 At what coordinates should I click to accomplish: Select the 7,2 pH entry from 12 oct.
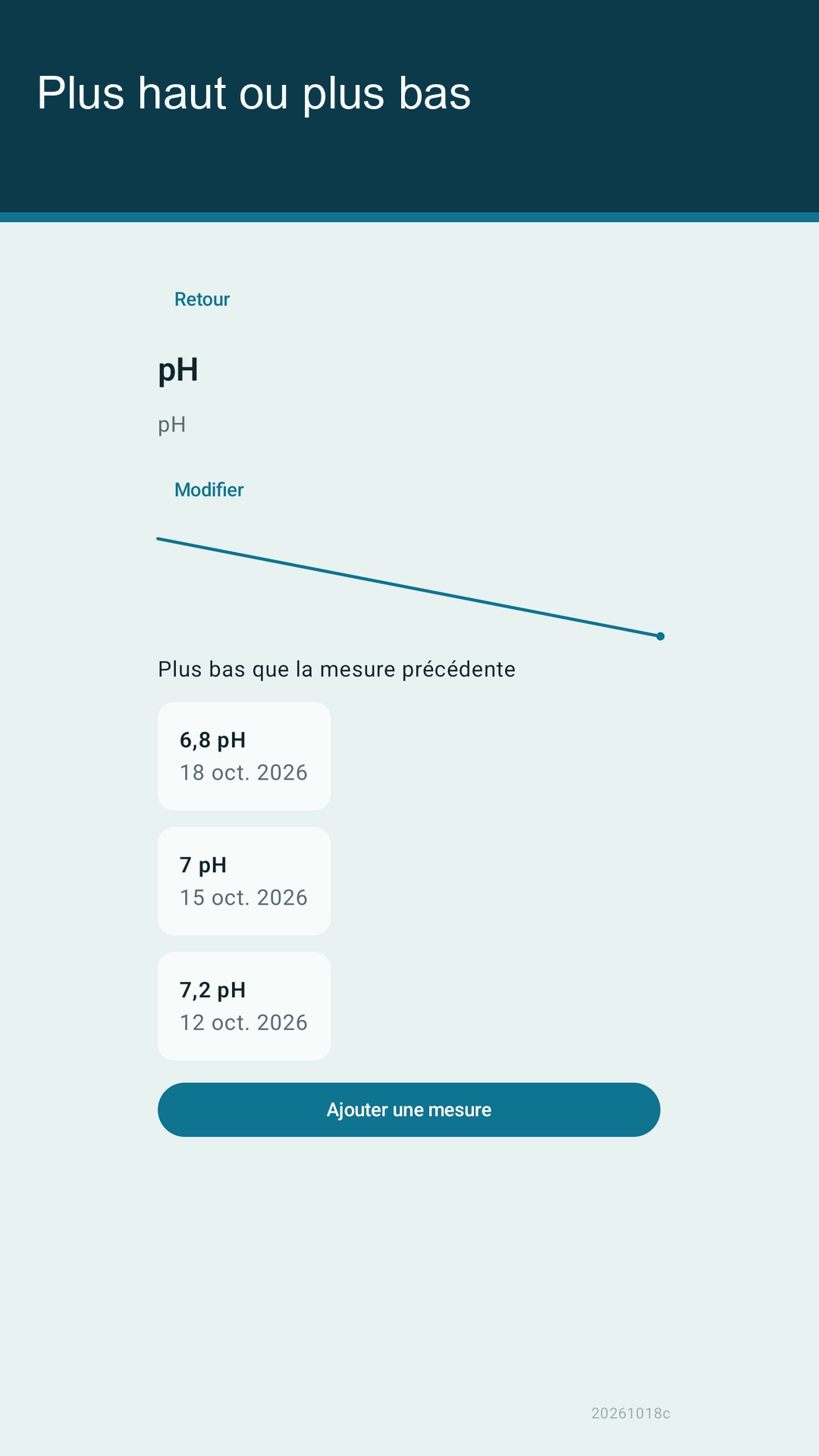(244, 1006)
